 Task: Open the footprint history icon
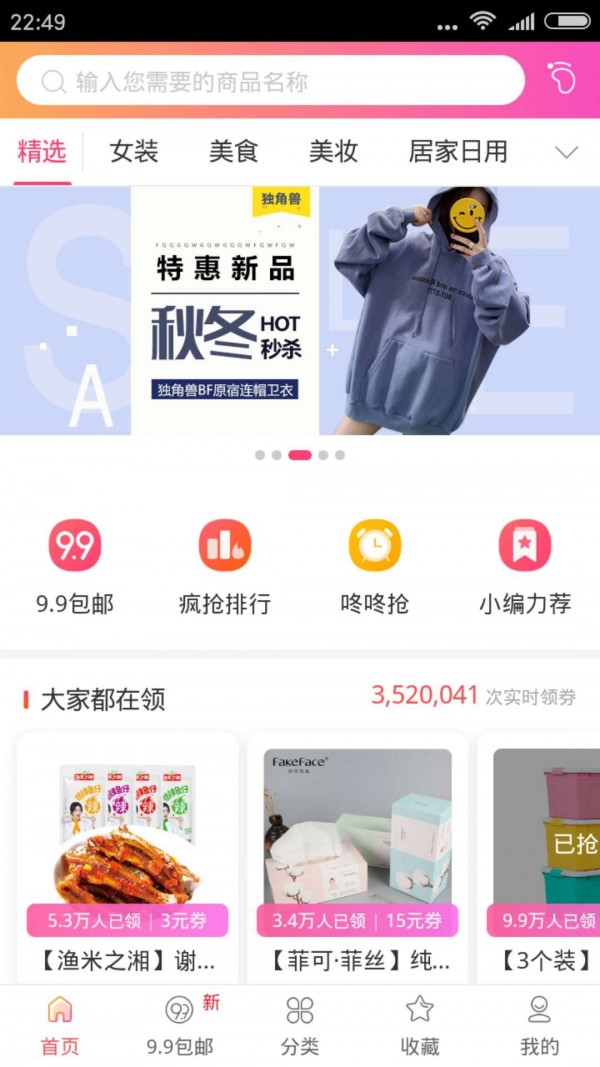[563, 79]
